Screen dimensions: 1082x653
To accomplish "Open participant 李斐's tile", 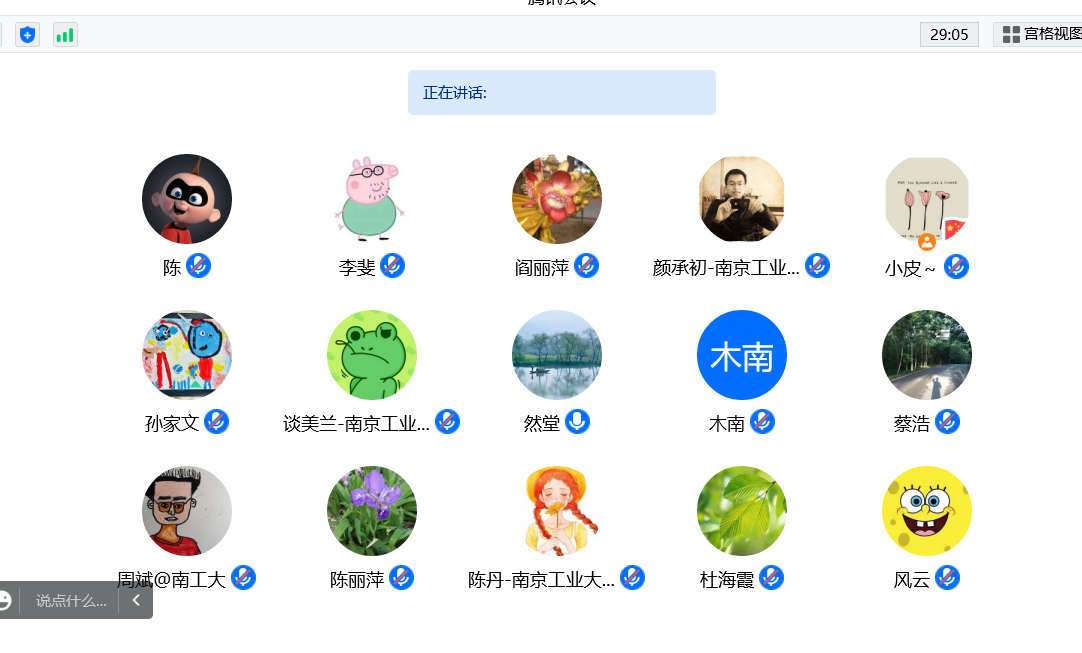I will pos(372,199).
